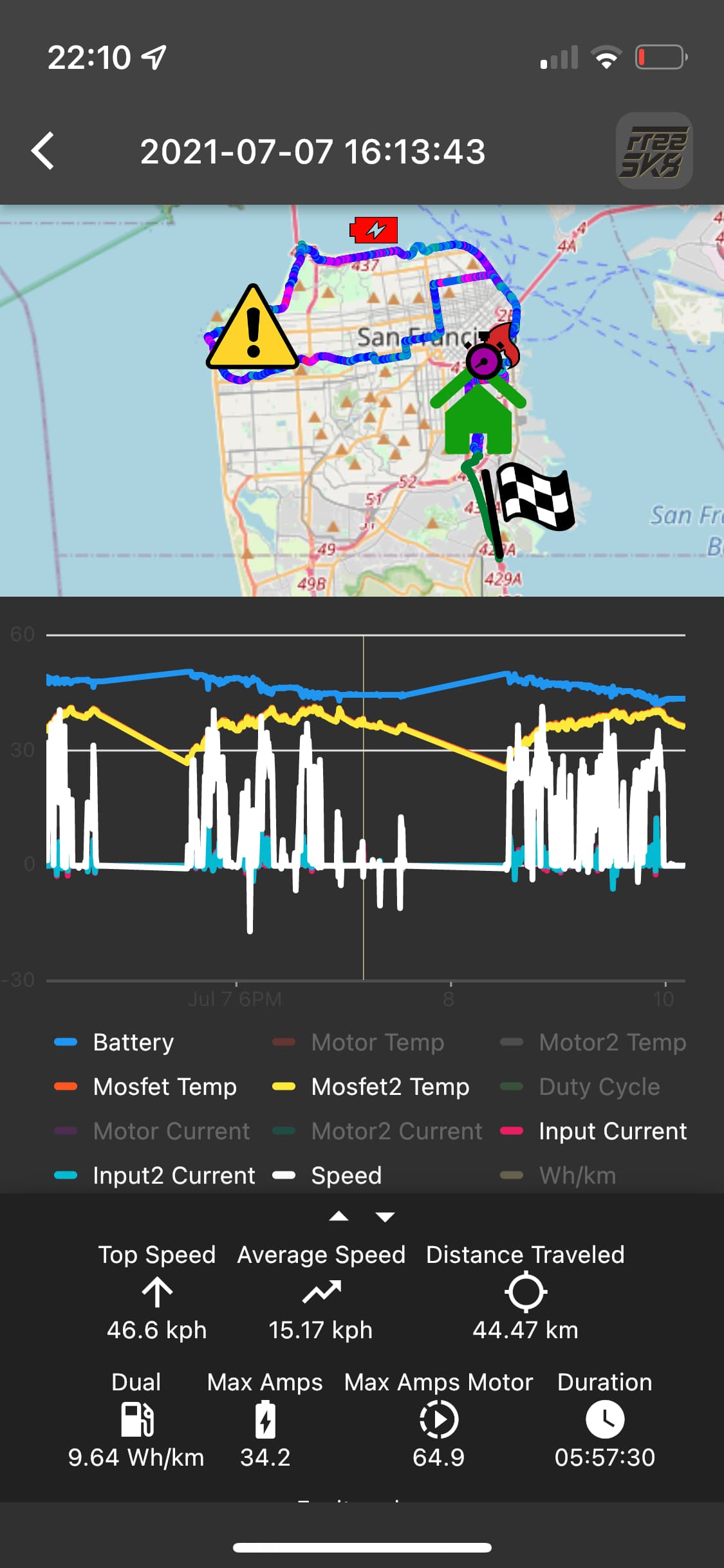The image size is (724, 1568).
Task: Enable the Motor2 Temp series
Action: (x=593, y=1042)
